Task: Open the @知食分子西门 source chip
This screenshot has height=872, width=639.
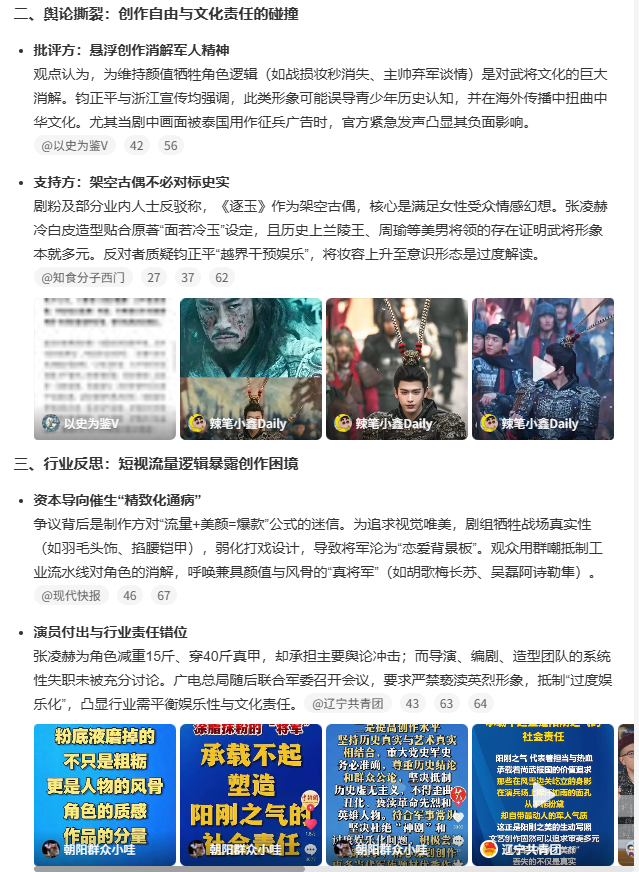Action: pos(83,277)
